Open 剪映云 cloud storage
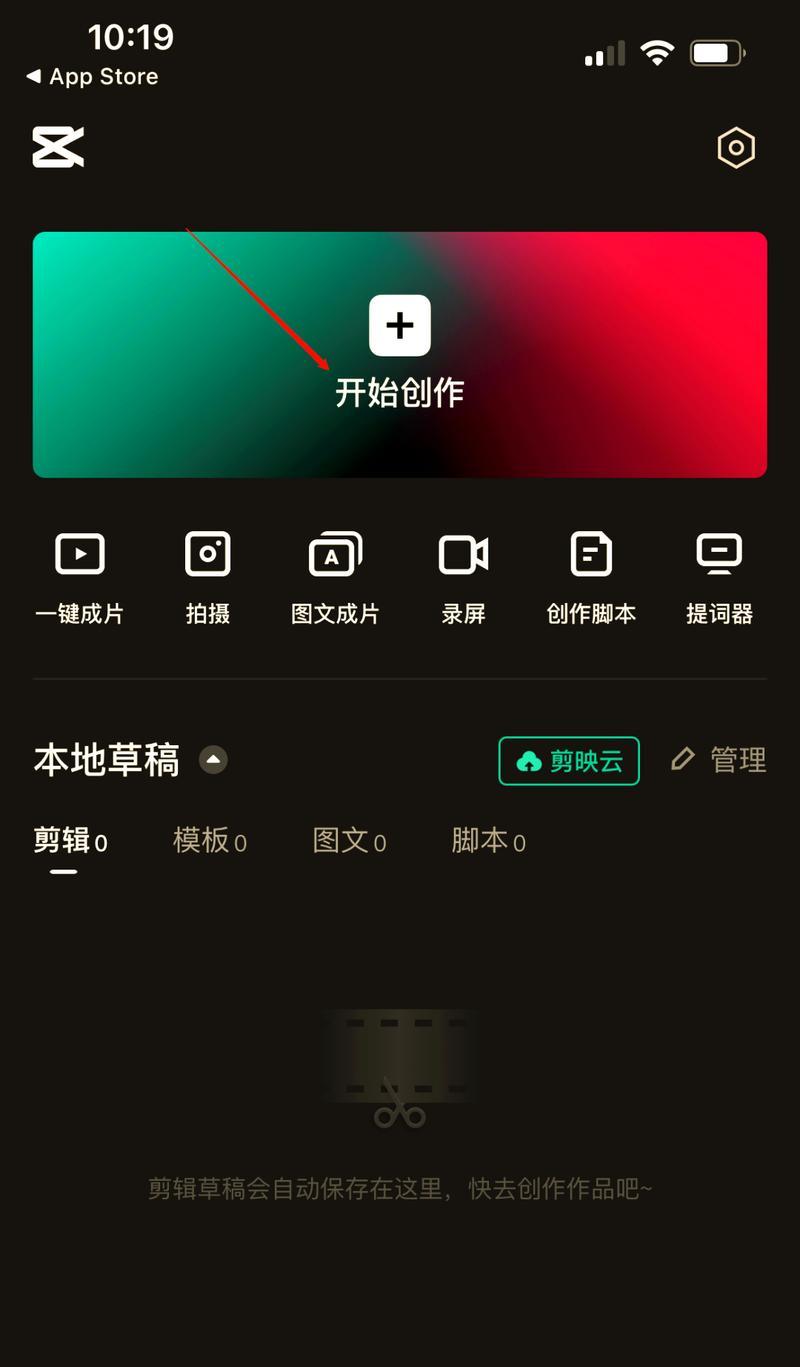The image size is (800, 1367). pyautogui.click(x=569, y=761)
